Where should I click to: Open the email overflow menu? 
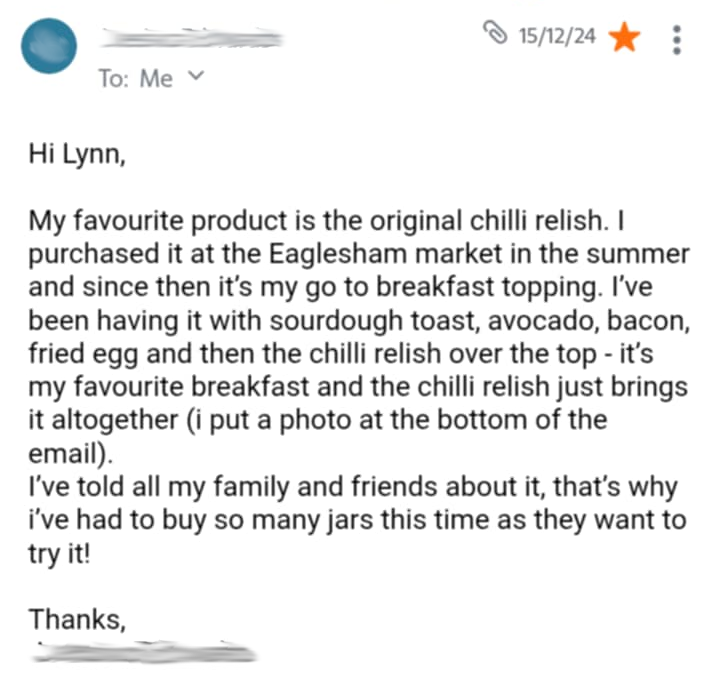pos(677,39)
